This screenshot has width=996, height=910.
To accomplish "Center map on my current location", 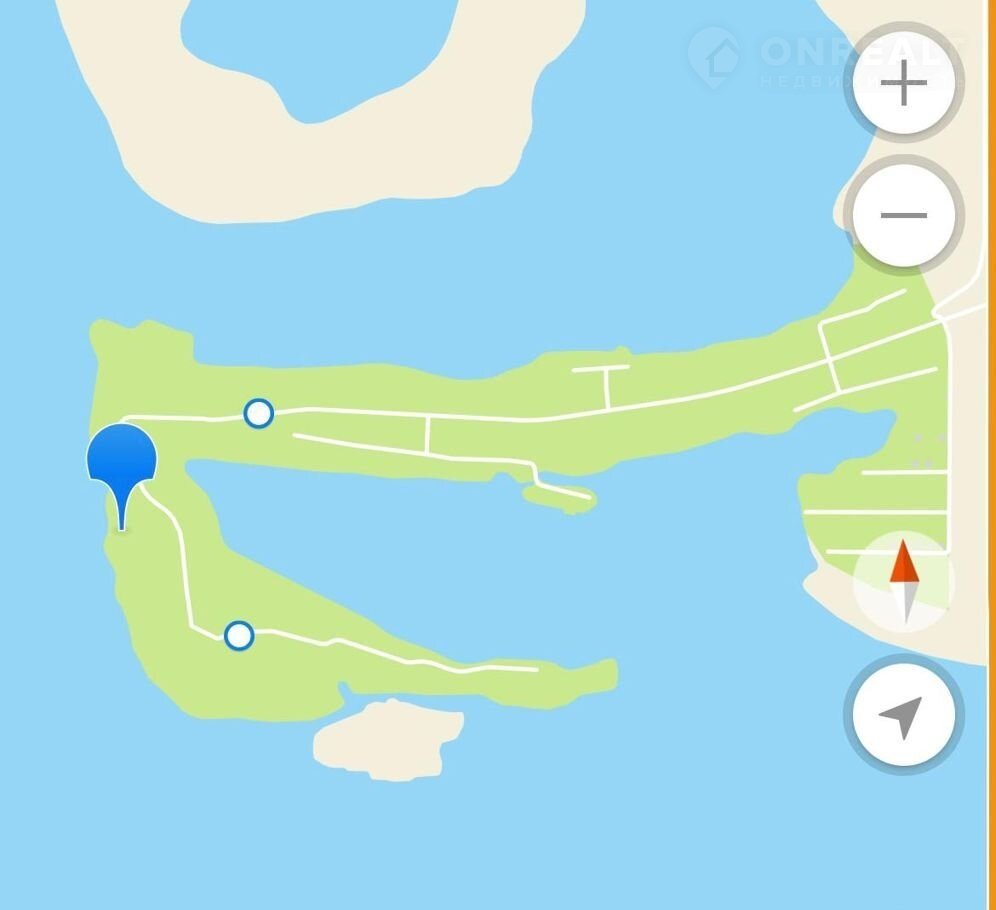I will (904, 715).
